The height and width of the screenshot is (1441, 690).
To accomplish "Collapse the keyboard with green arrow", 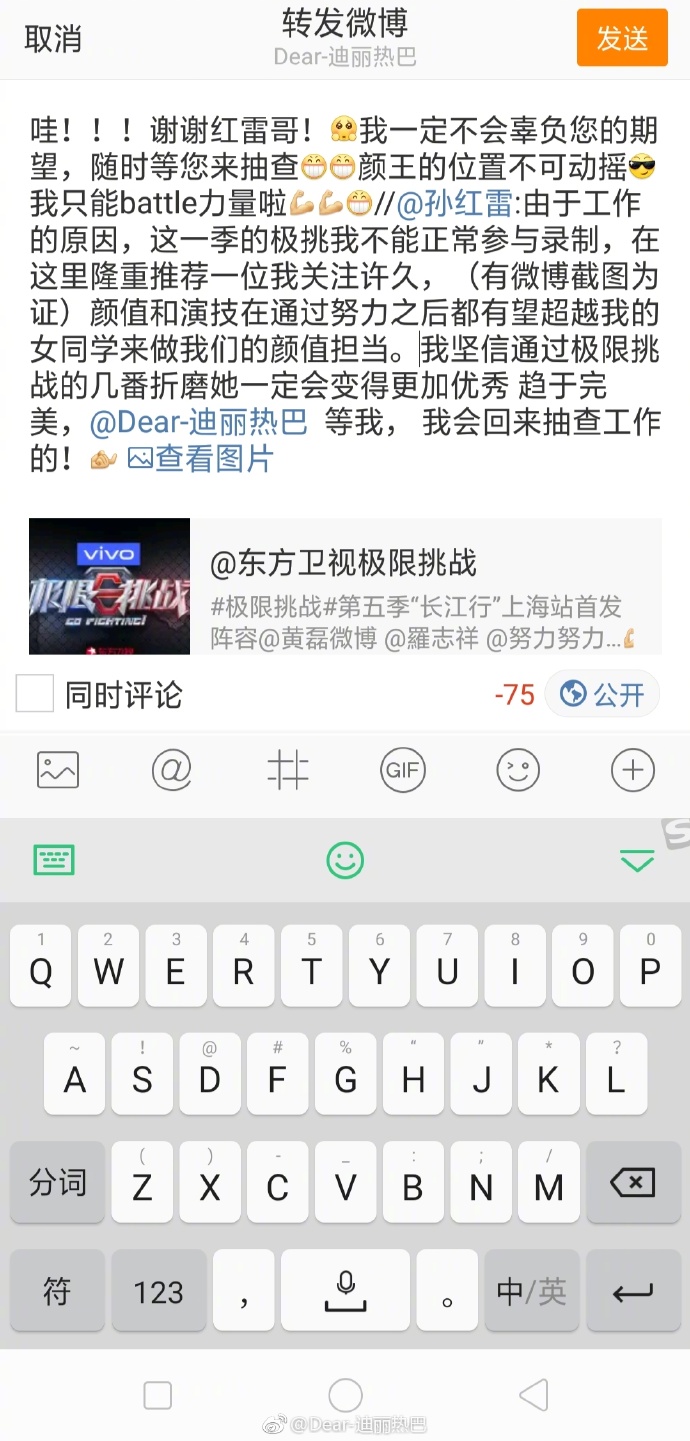I will (x=636, y=860).
